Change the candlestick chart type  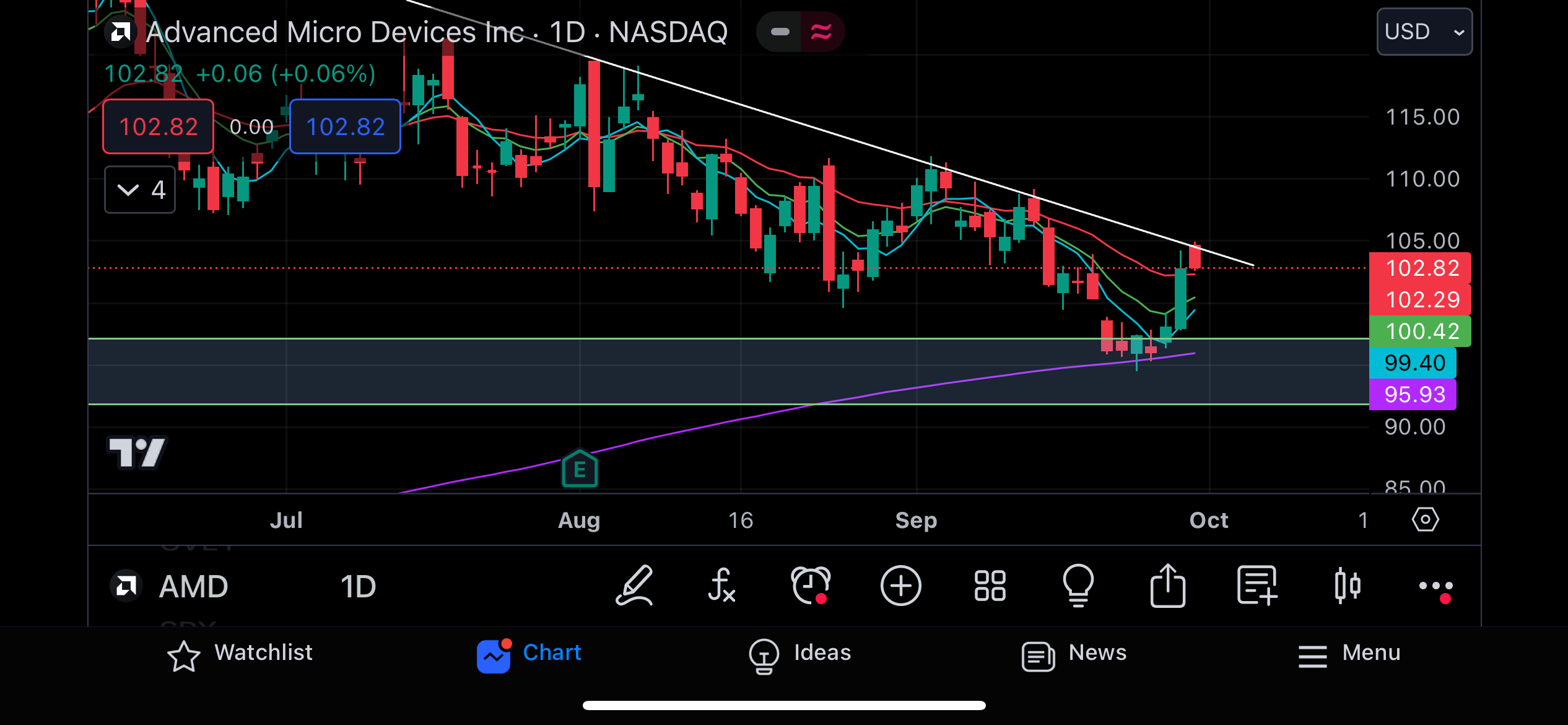(x=1347, y=586)
